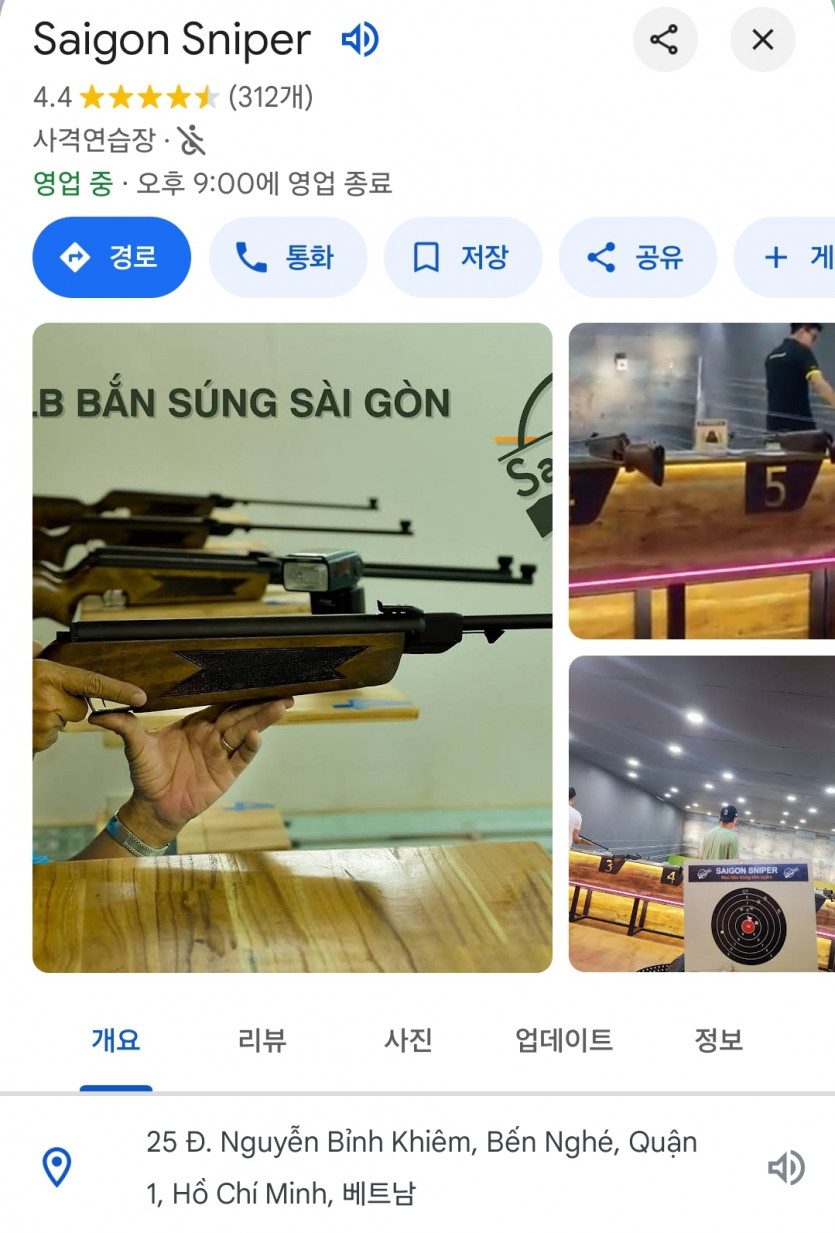This screenshot has height=1233, width=835.
Task: Tap the share icon at top
Action: coord(664,40)
